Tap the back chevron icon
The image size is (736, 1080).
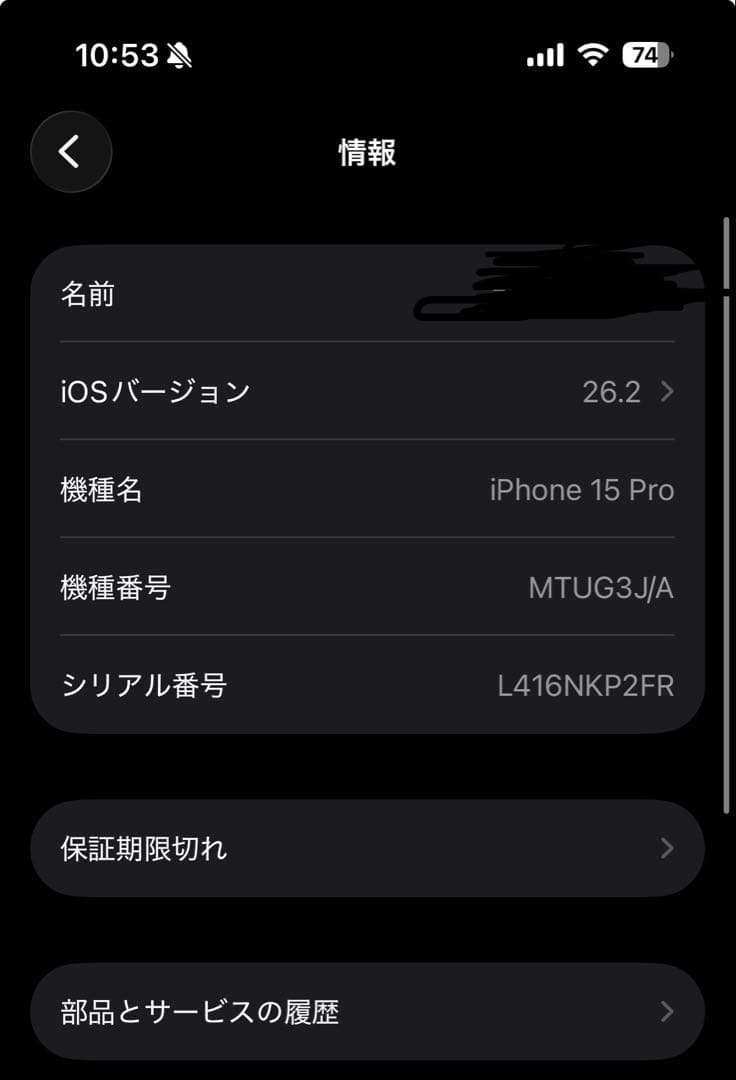70,152
